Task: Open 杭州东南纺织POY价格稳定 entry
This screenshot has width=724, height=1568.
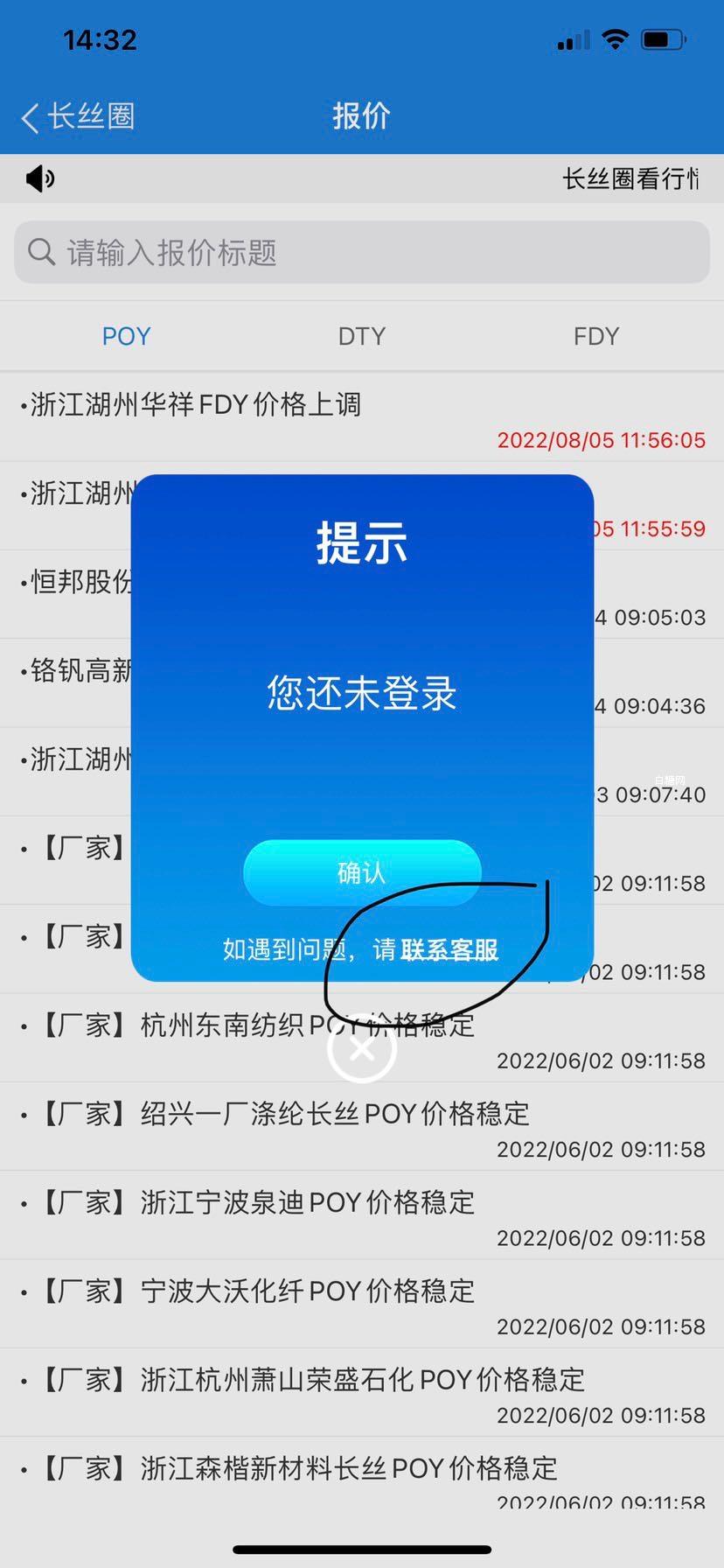Action: [219, 1025]
